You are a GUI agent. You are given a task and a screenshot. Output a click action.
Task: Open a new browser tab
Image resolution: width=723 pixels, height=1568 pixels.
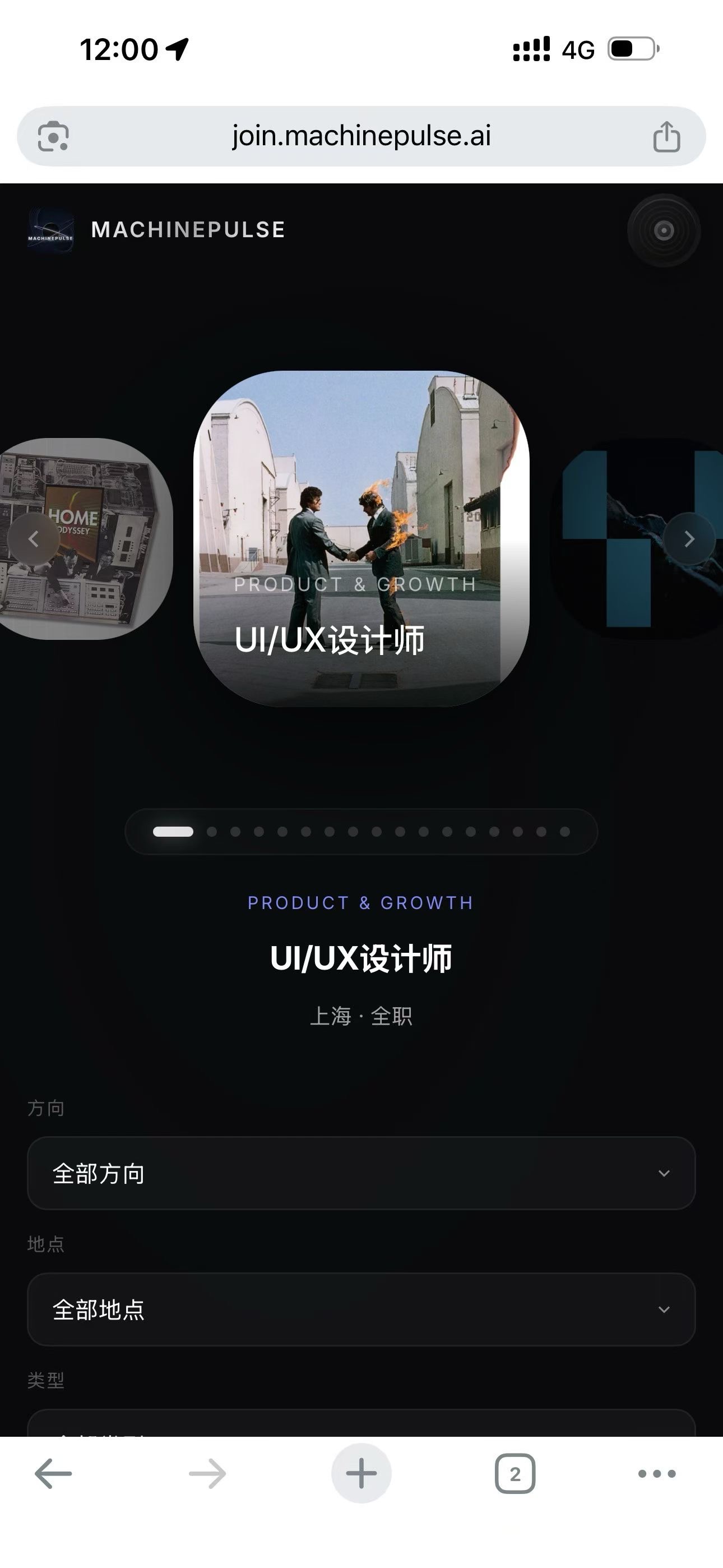tap(361, 1474)
